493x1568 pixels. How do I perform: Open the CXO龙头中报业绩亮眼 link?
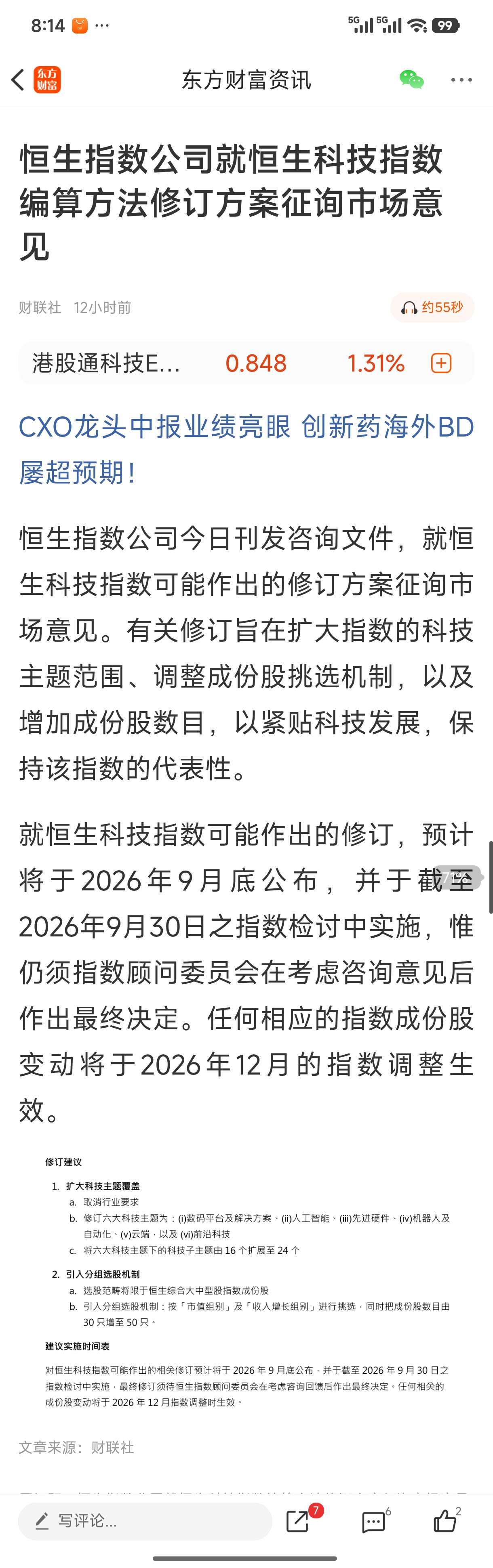tap(246, 449)
